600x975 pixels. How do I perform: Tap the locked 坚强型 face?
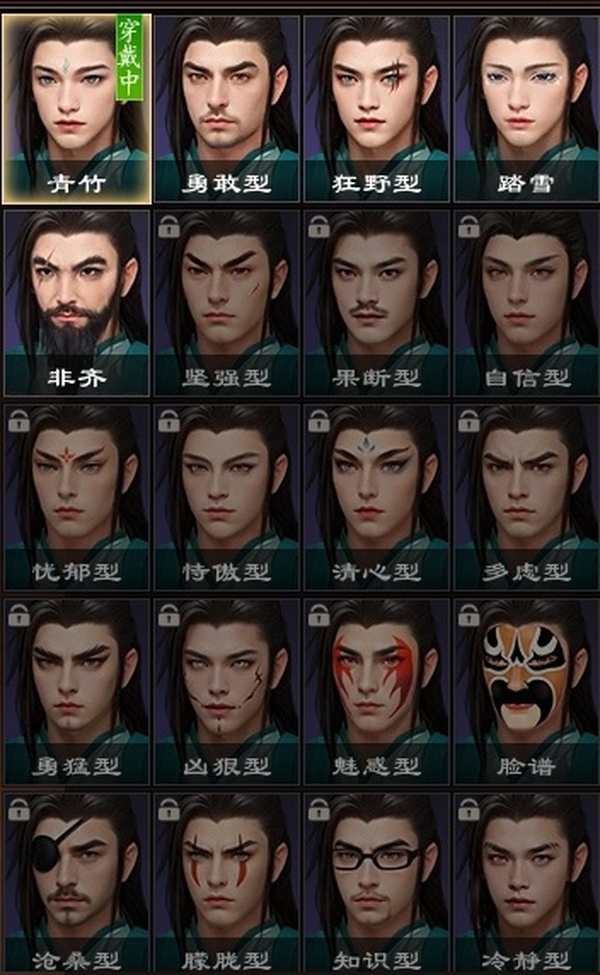click(x=226, y=300)
